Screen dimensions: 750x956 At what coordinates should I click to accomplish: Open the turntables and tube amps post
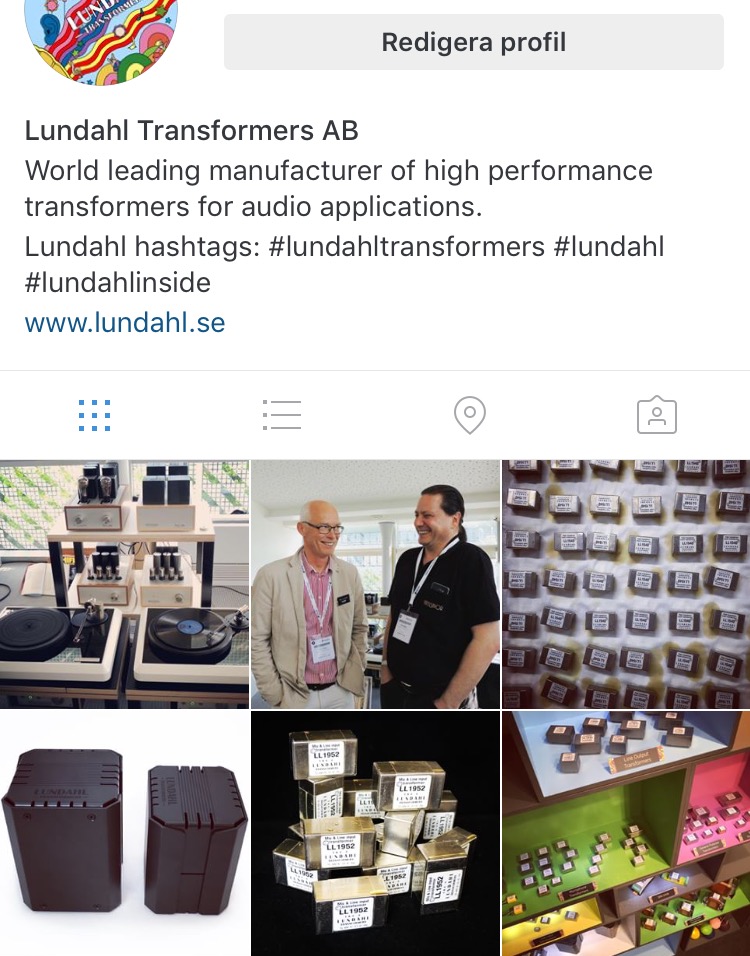(124, 584)
